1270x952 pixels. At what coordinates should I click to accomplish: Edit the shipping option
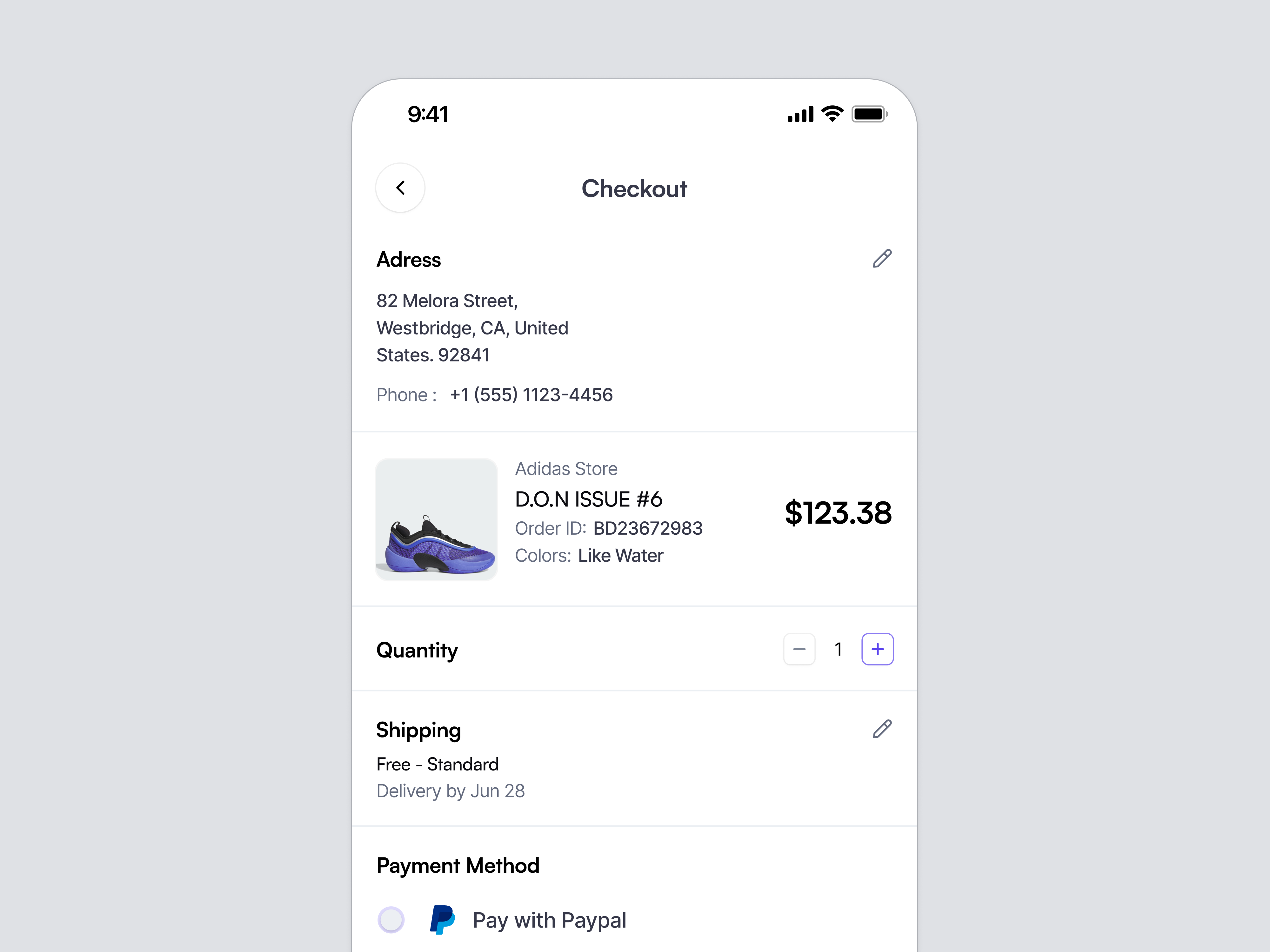tap(882, 729)
